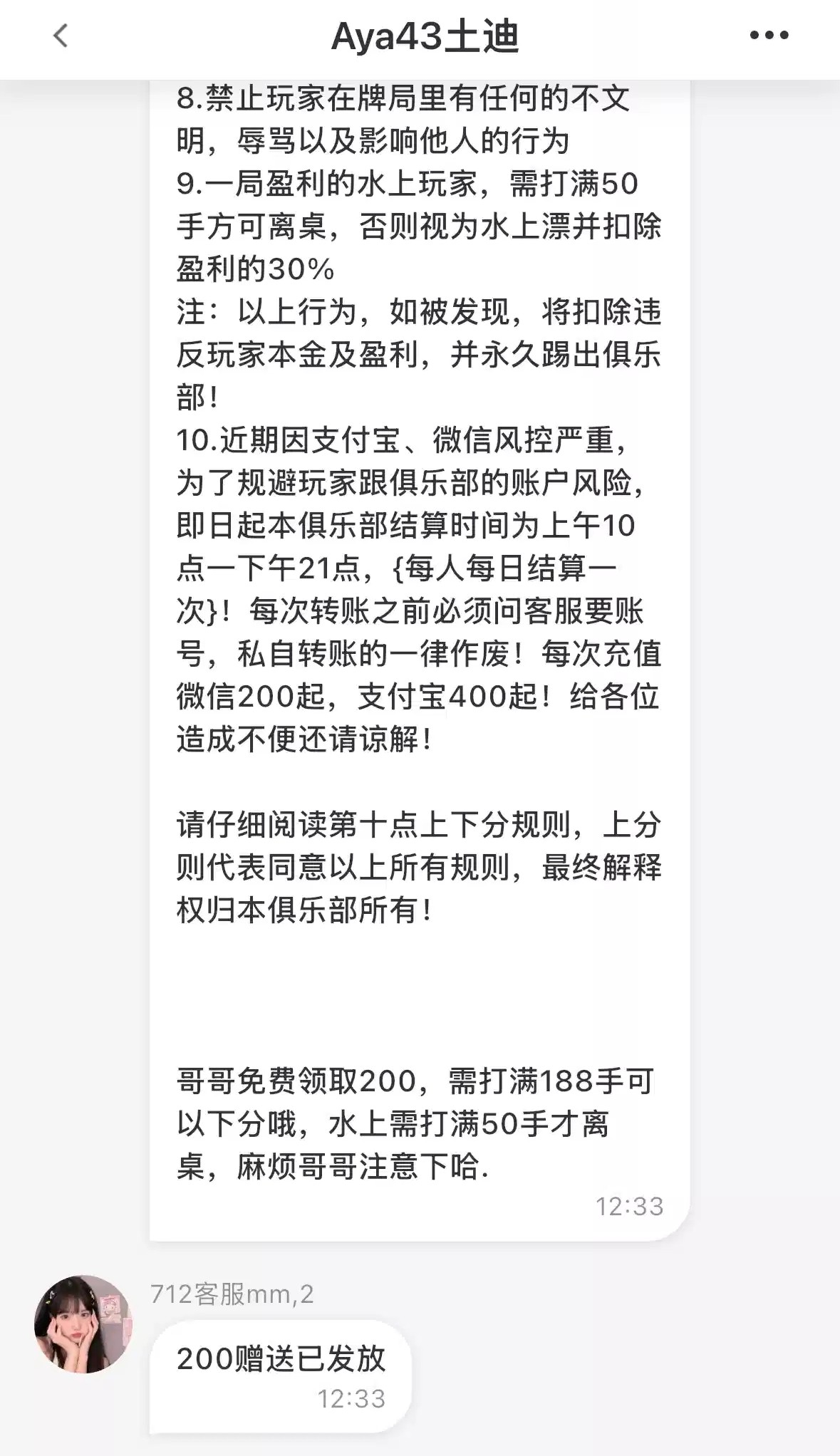840x1456 pixels.
Task: Go back from the Aya43土迪 chat
Action: point(61,36)
